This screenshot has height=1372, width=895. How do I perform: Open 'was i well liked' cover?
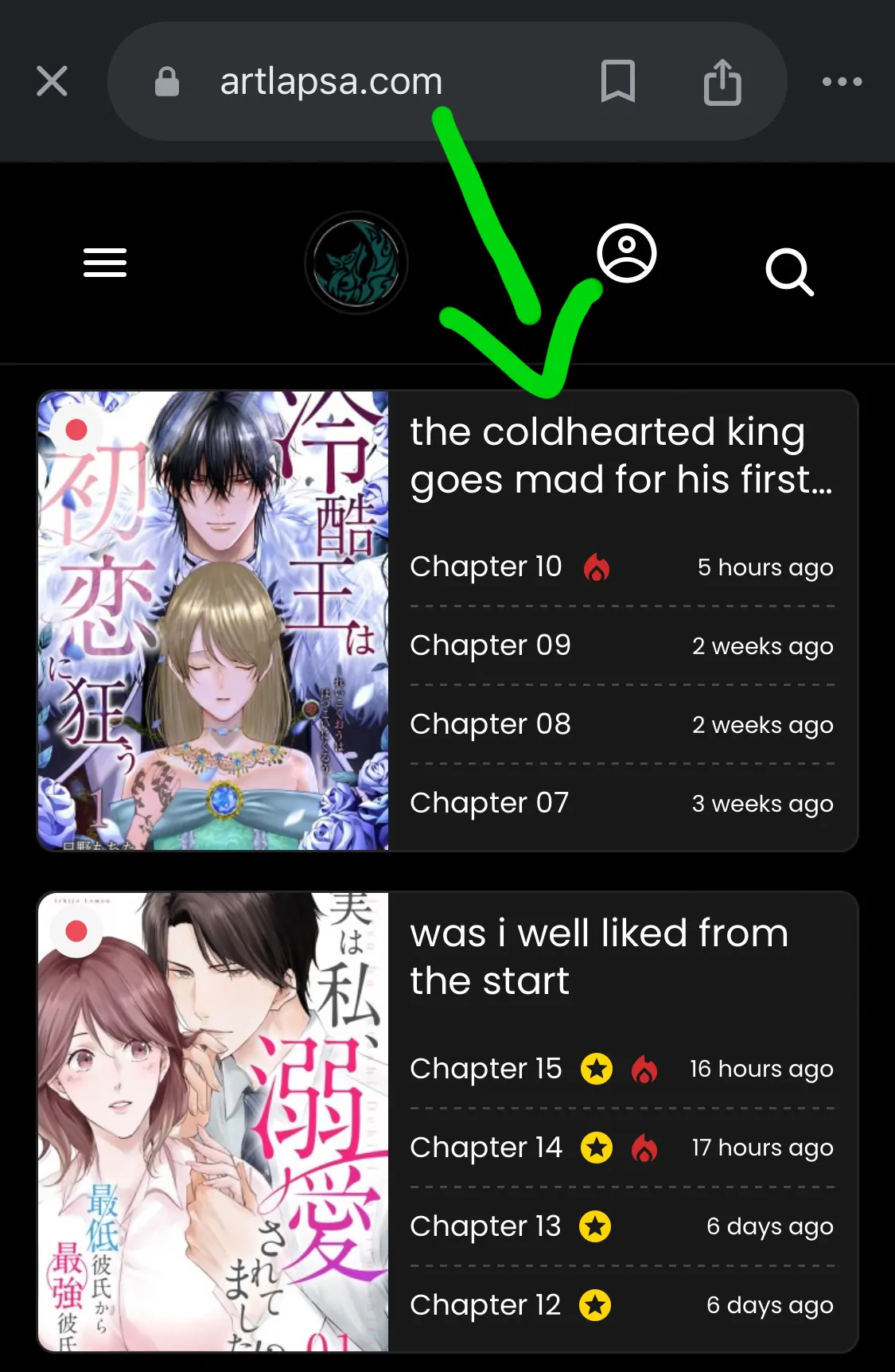(213, 1122)
